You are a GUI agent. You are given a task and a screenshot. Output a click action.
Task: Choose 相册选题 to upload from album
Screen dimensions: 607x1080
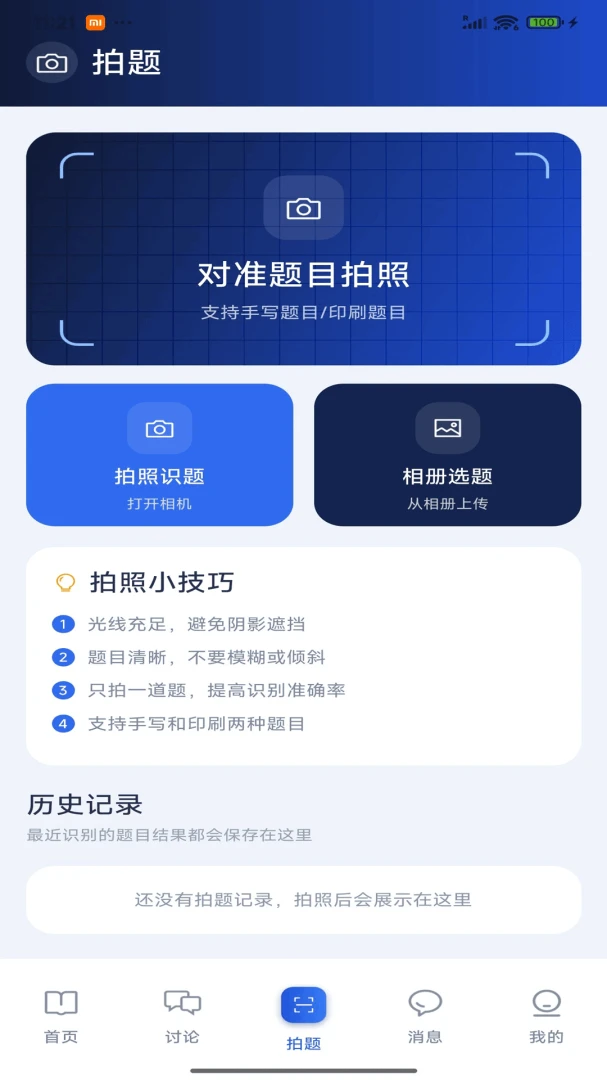[x=448, y=455]
